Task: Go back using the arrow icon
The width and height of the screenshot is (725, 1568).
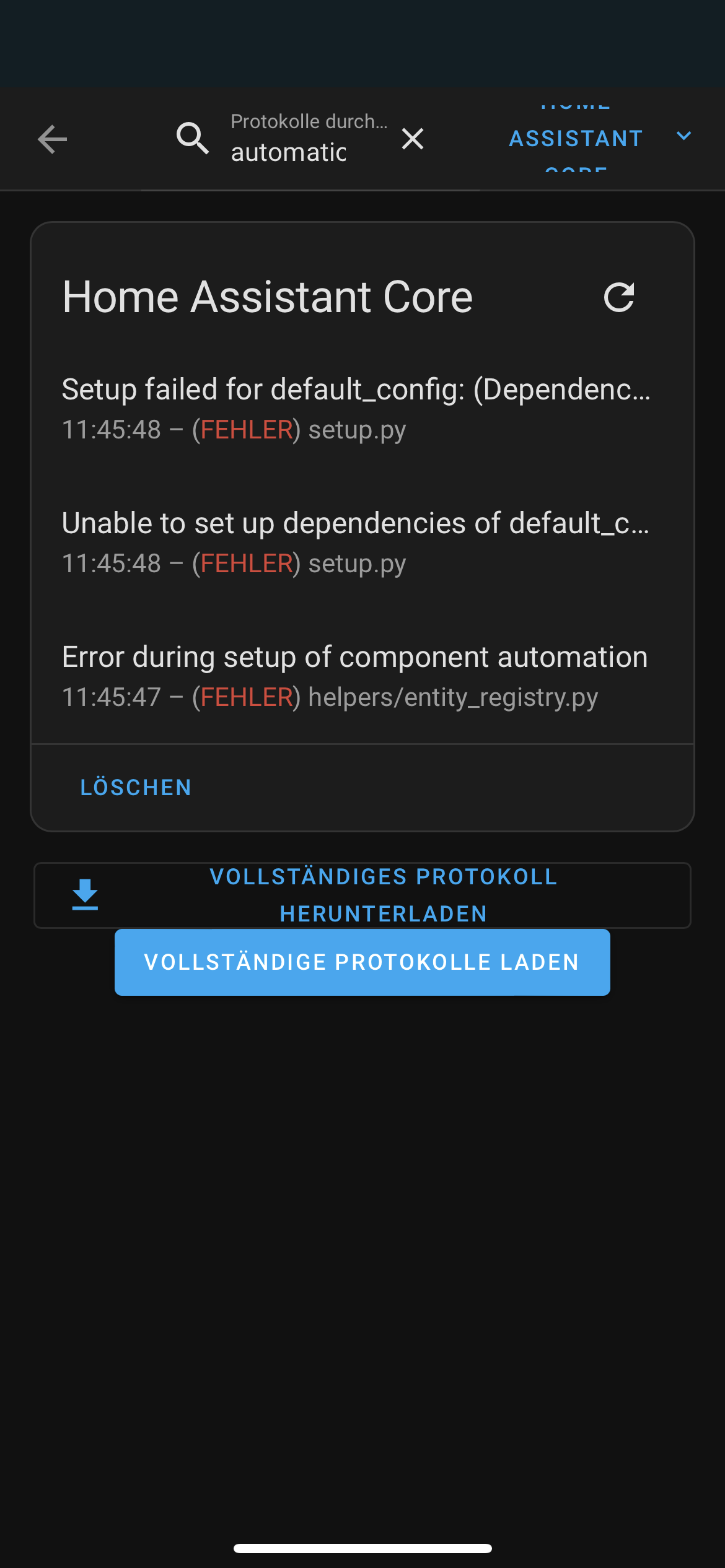Action: (52, 139)
